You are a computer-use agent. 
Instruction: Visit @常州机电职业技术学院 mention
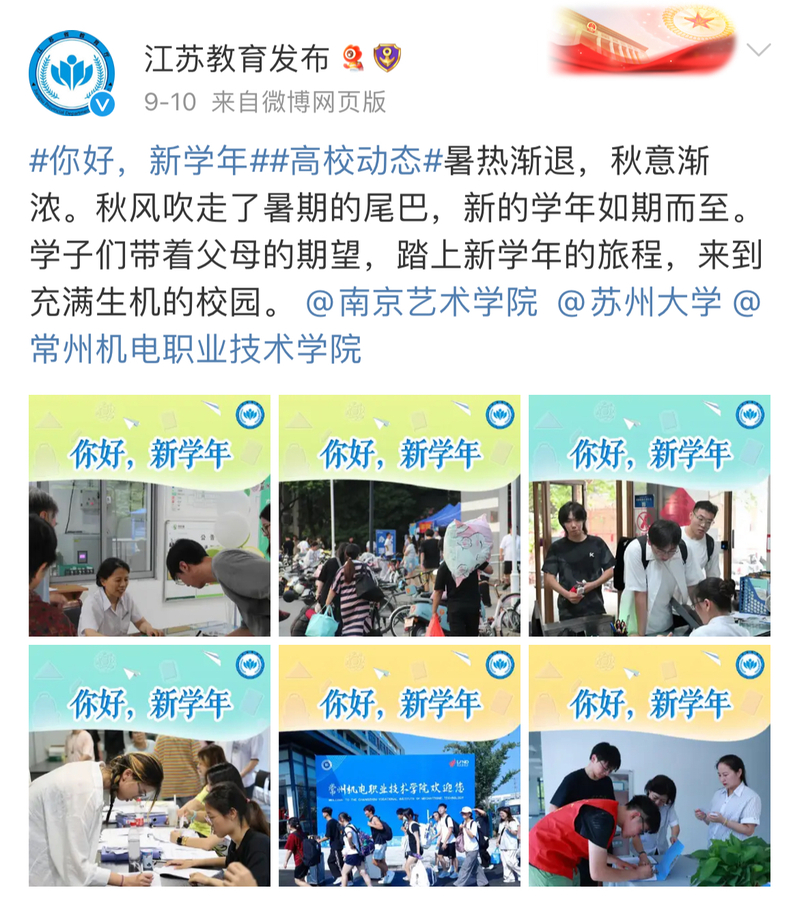(195, 350)
